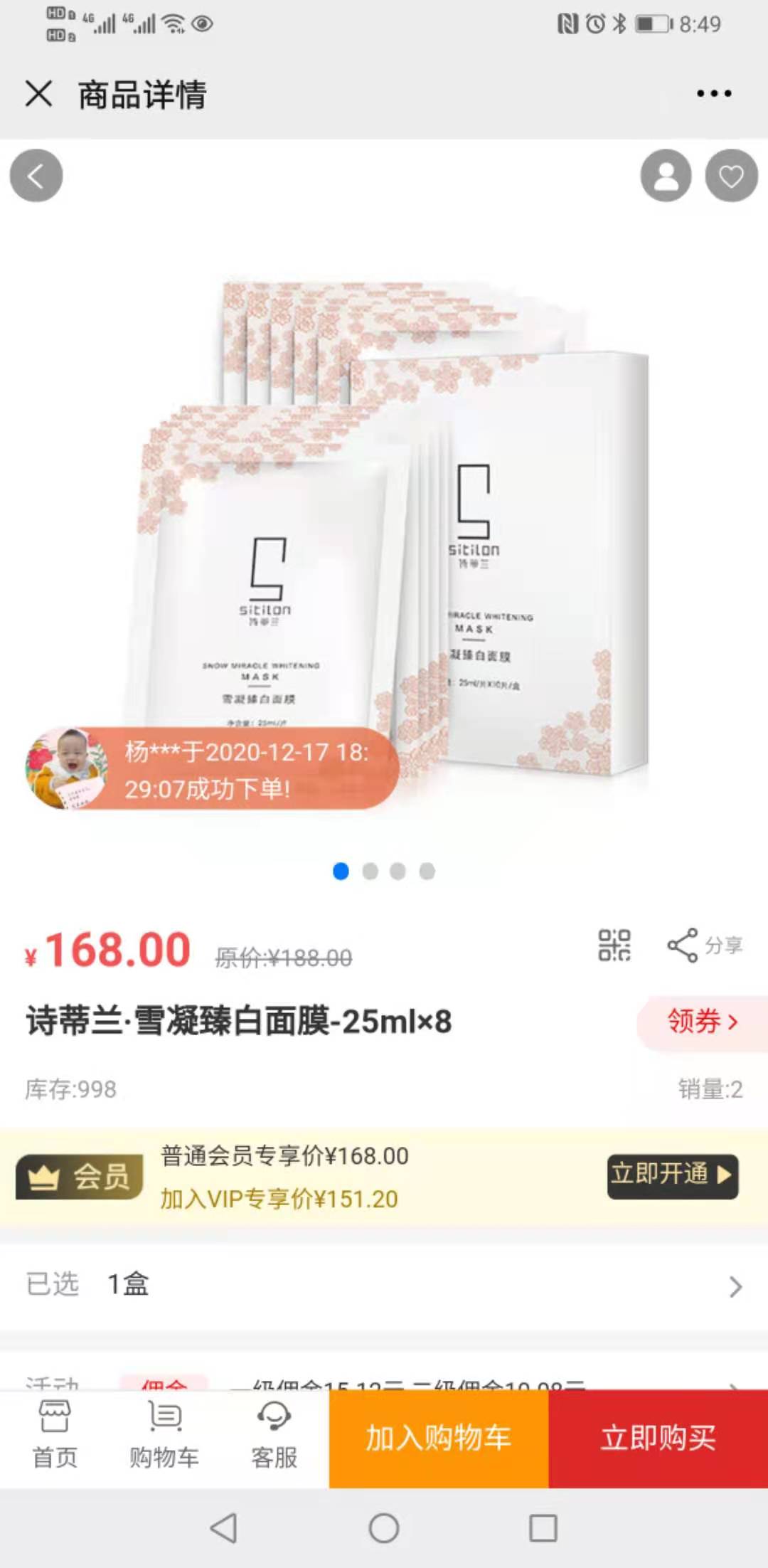Share this product via 分享

(704, 945)
